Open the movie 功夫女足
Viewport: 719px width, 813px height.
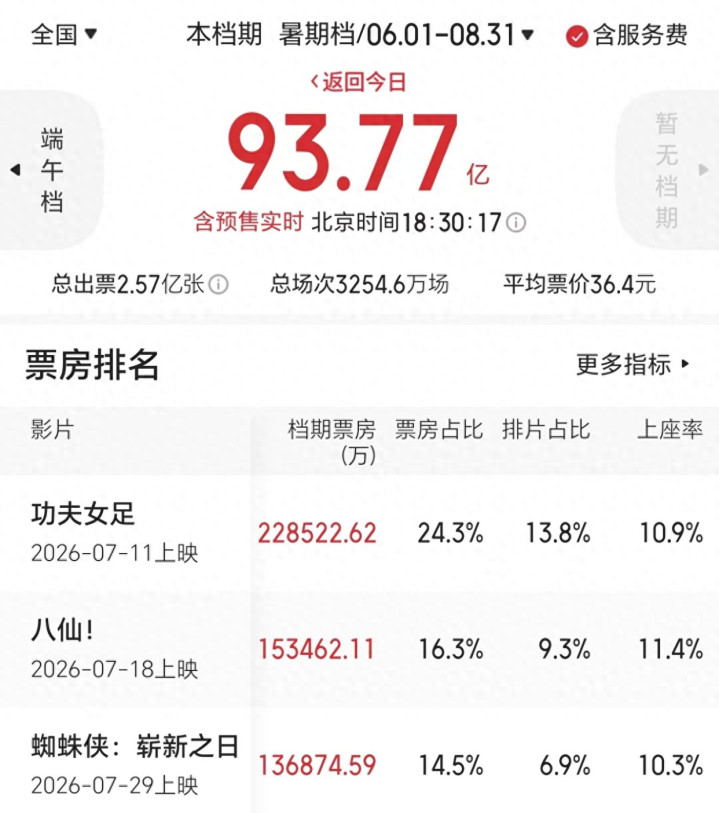(x=359, y=532)
